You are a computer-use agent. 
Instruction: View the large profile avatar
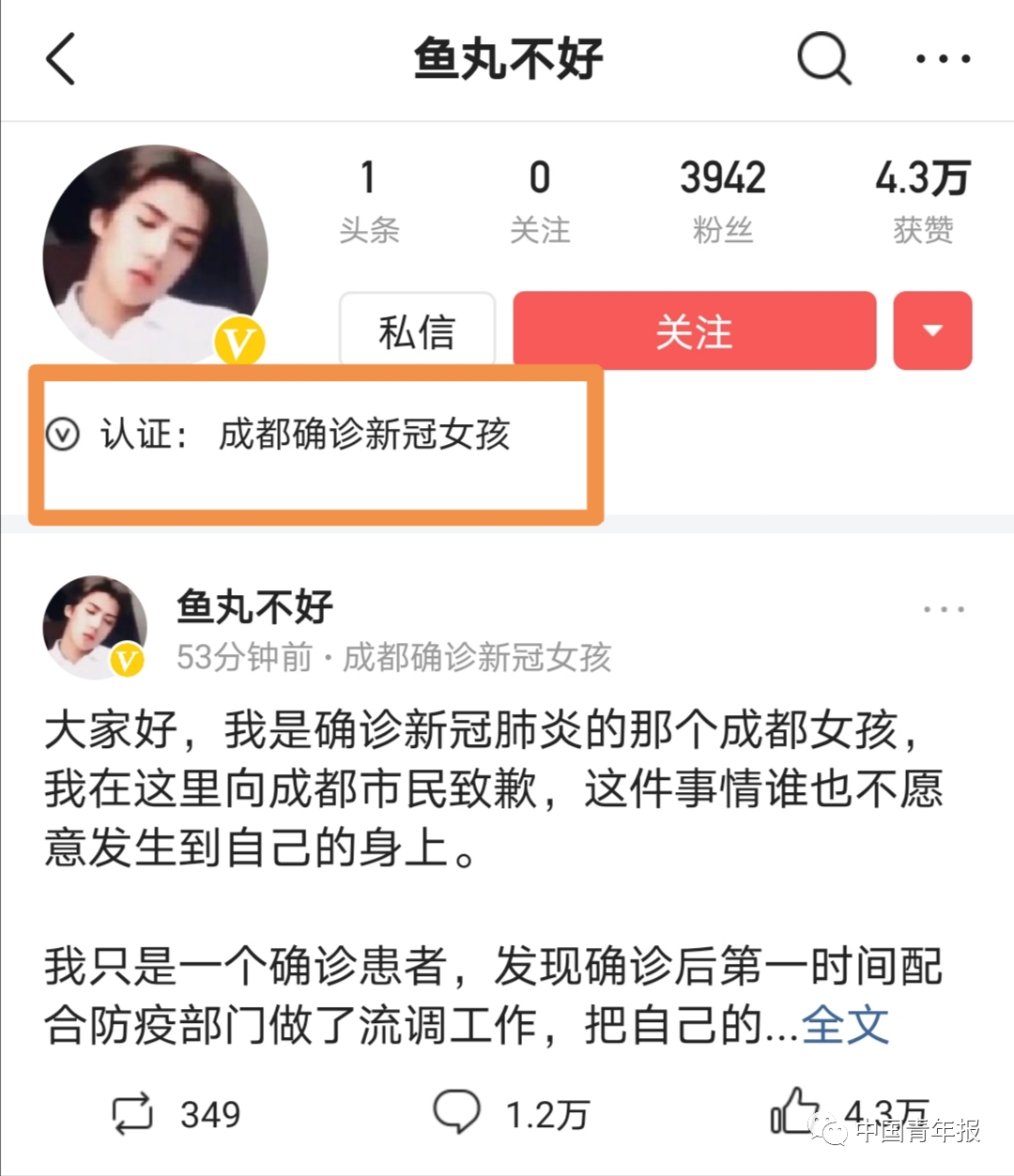[x=155, y=254]
